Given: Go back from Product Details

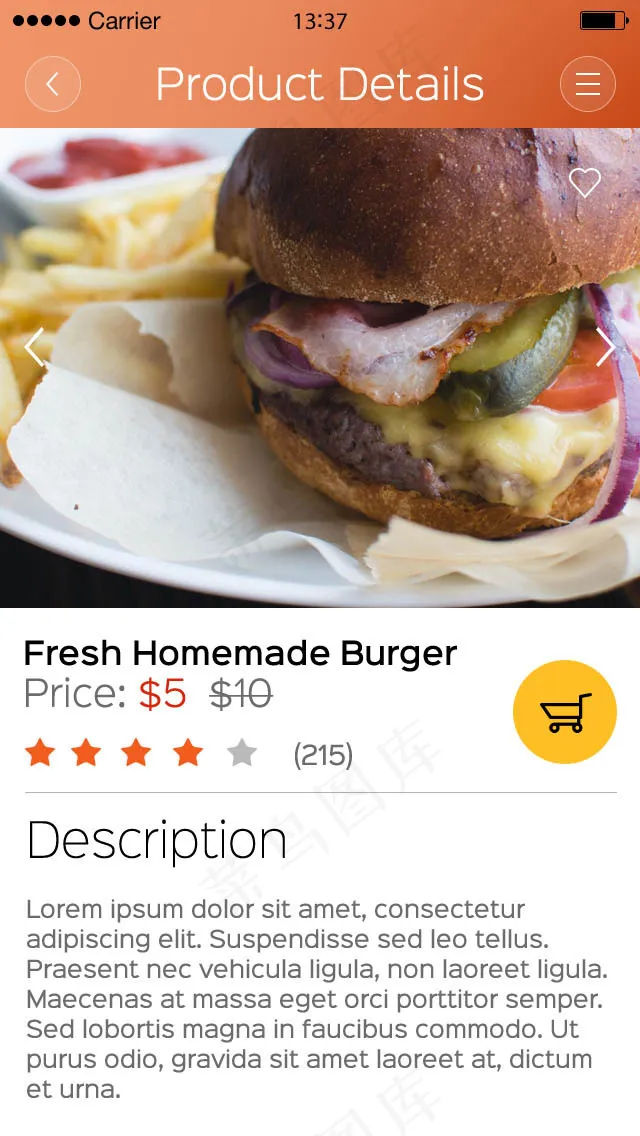Looking at the screenshot, I should pos(52,84).
